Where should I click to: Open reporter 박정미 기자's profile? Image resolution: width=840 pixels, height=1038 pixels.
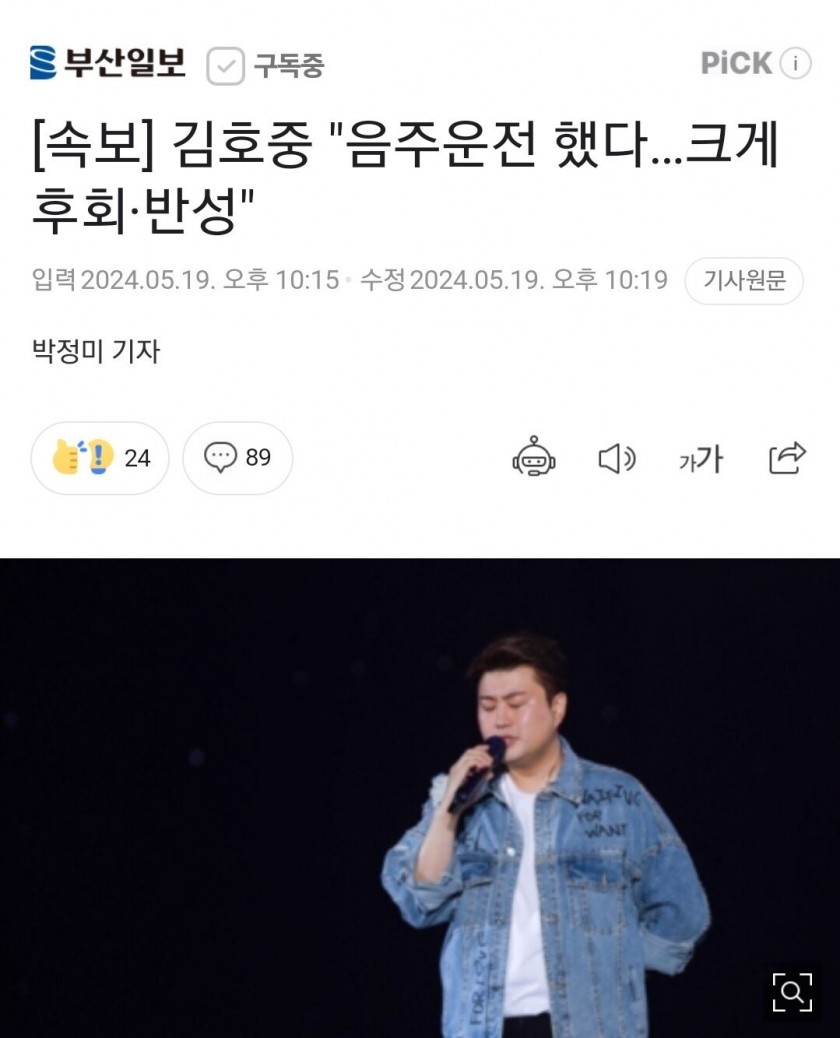pos(96,352)
